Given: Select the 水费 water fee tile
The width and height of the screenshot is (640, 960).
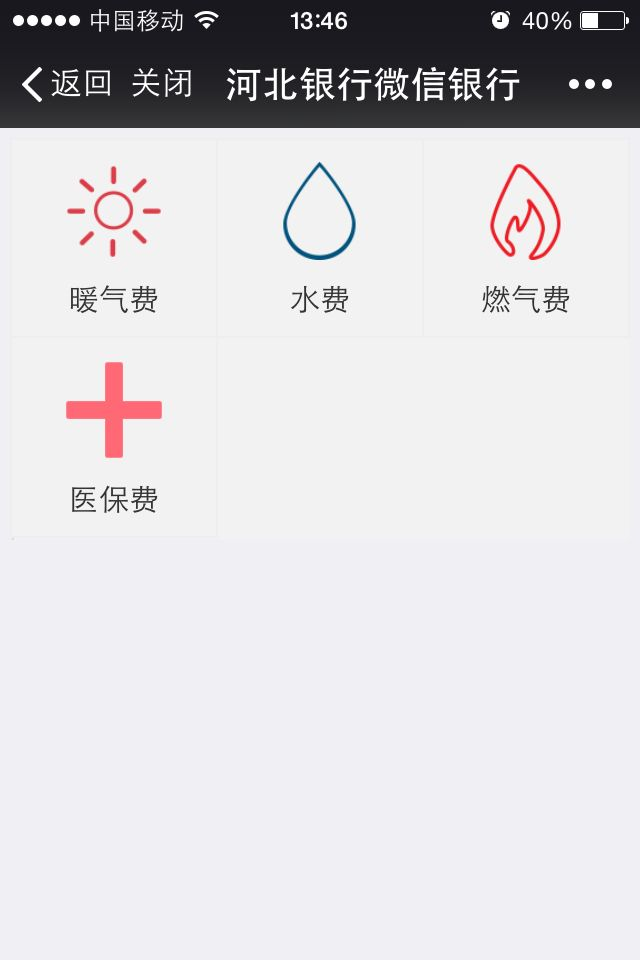Looking at the screenshot, I should coord(320,238).
